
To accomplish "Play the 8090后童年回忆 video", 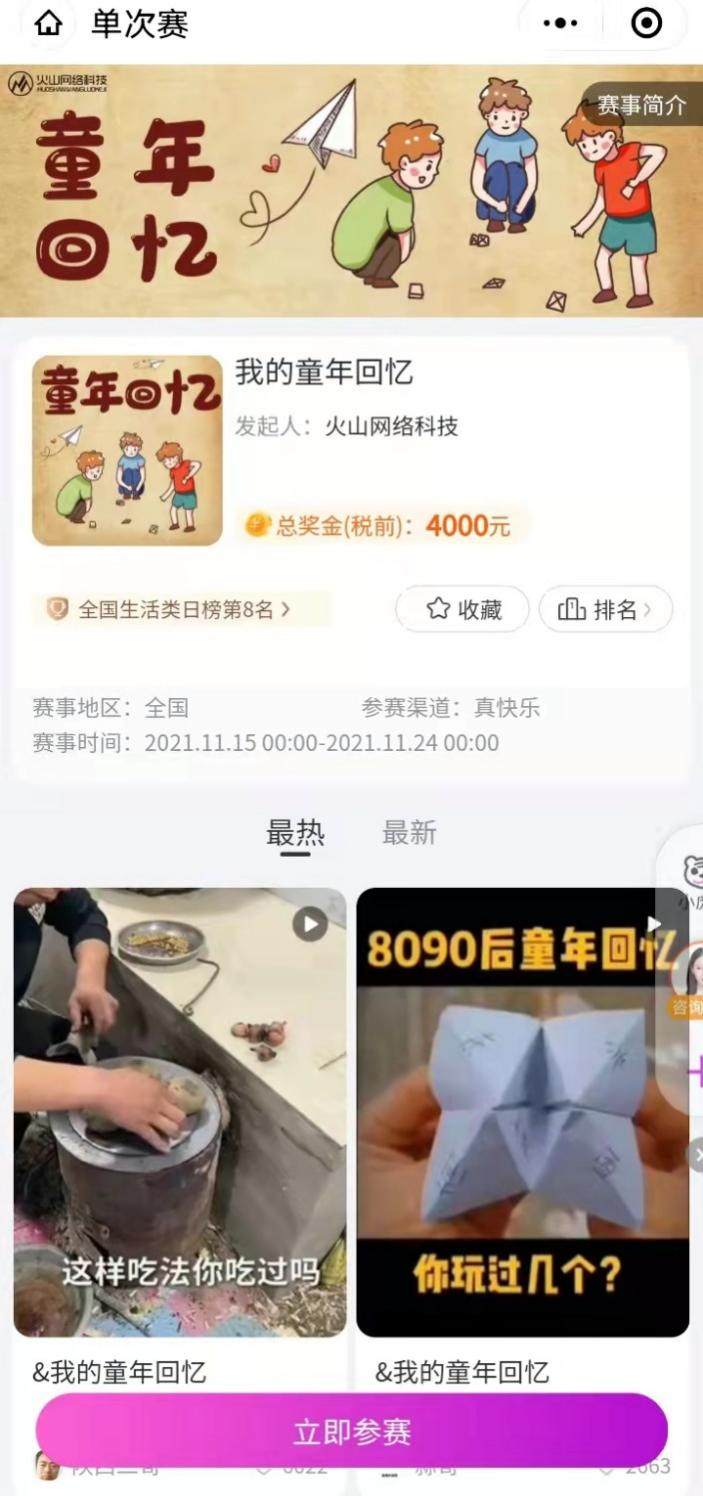I will pos(522,1112).
